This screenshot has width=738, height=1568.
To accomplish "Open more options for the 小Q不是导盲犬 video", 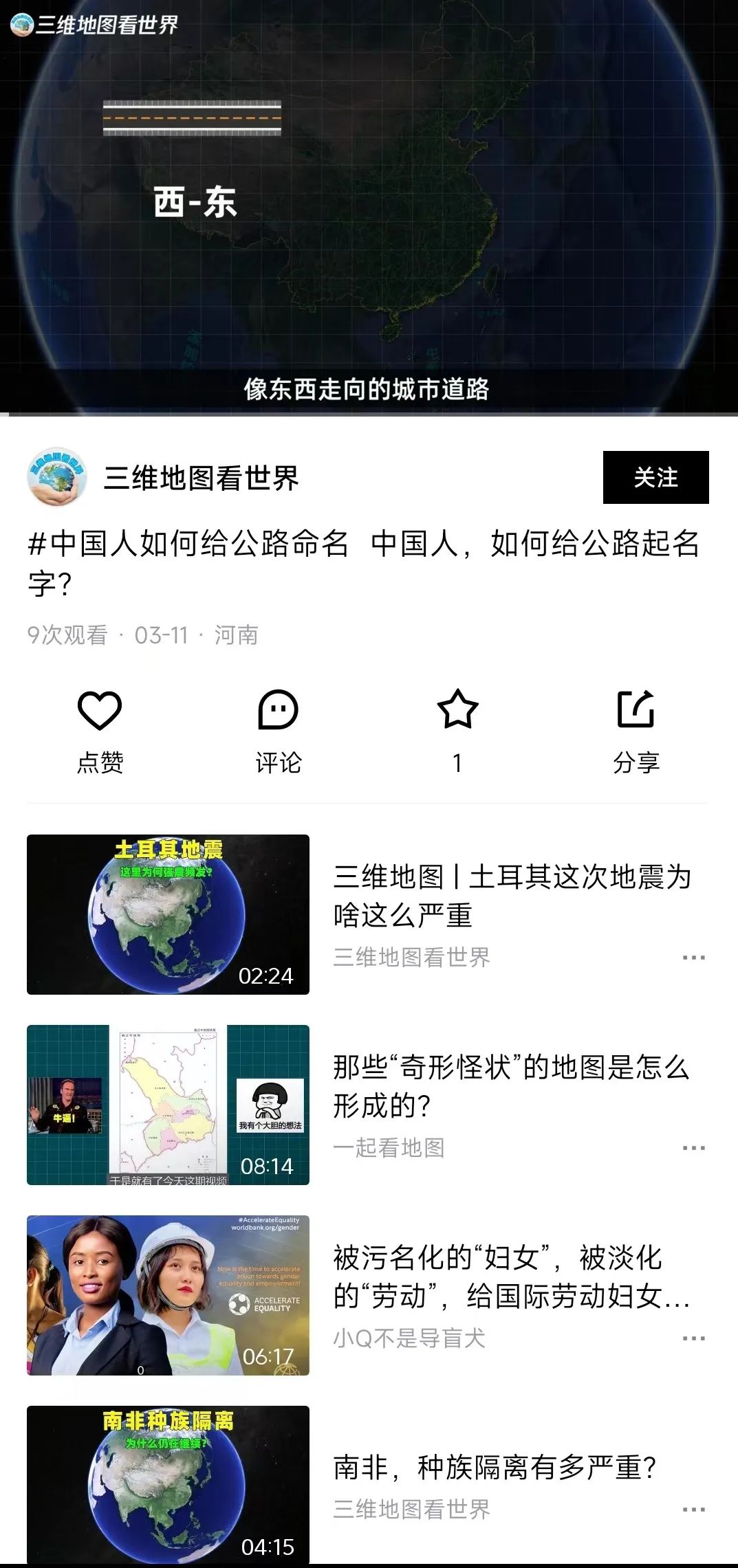I will point(693,1338).
